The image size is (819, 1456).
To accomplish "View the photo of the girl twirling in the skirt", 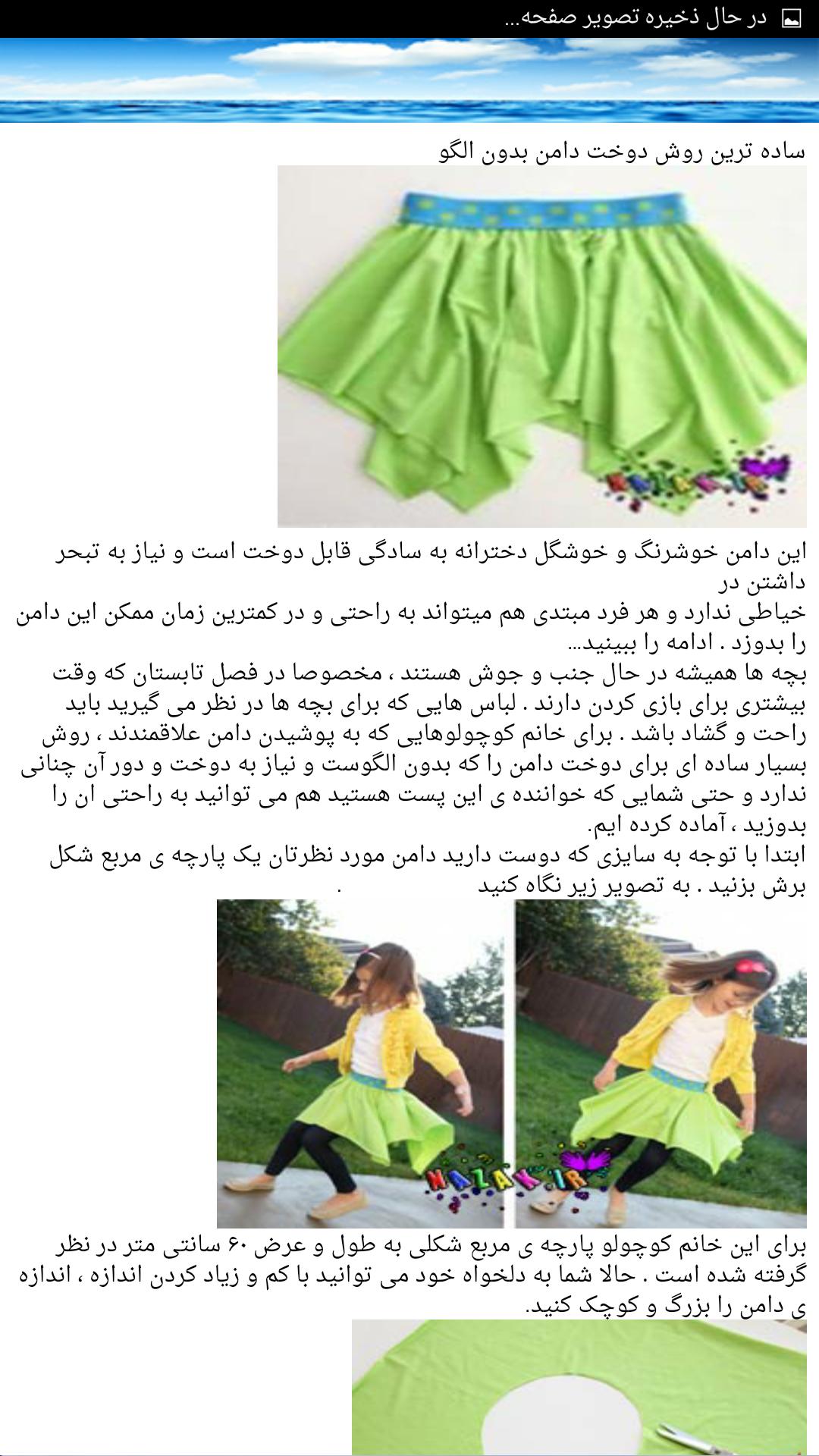I will tap(511, 1063).
